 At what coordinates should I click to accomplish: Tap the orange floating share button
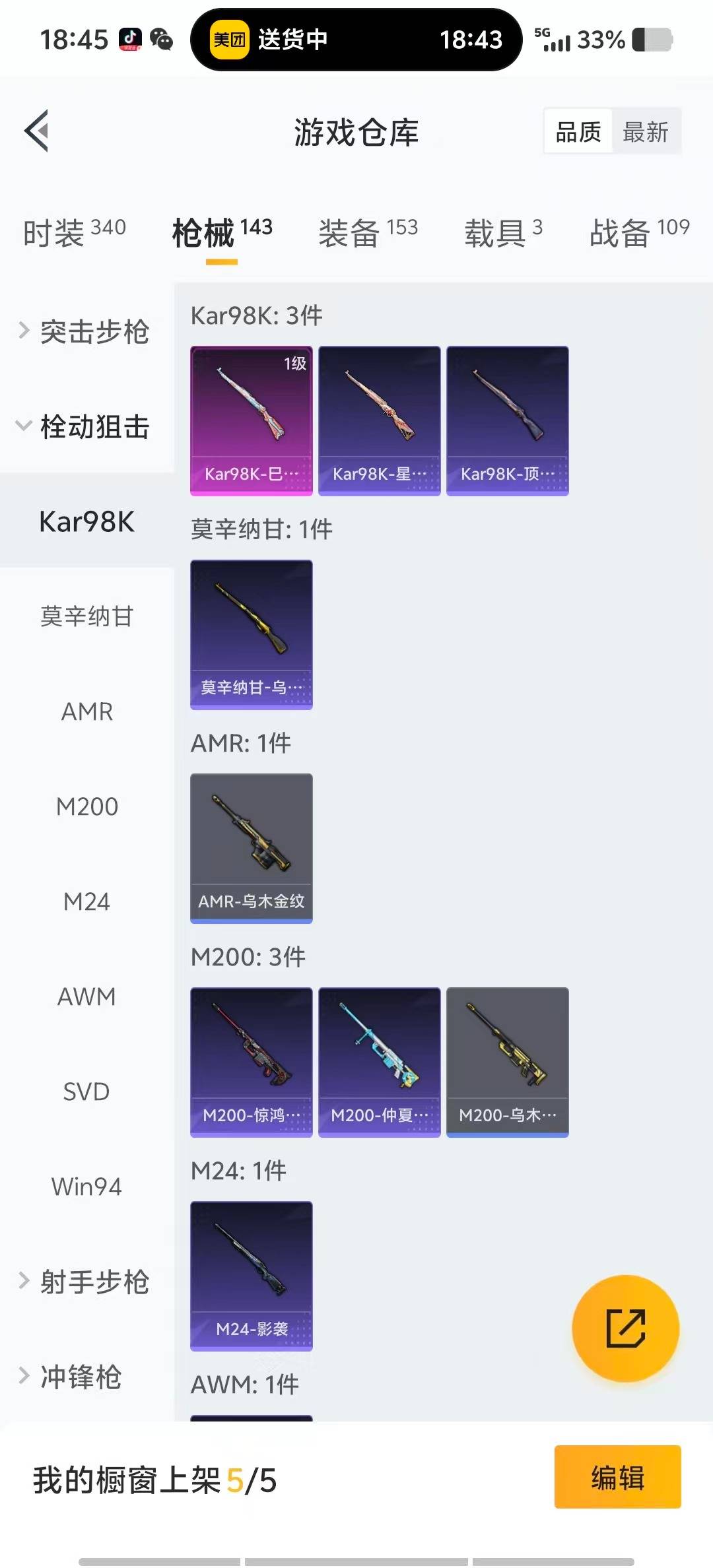pos(625,1328)
